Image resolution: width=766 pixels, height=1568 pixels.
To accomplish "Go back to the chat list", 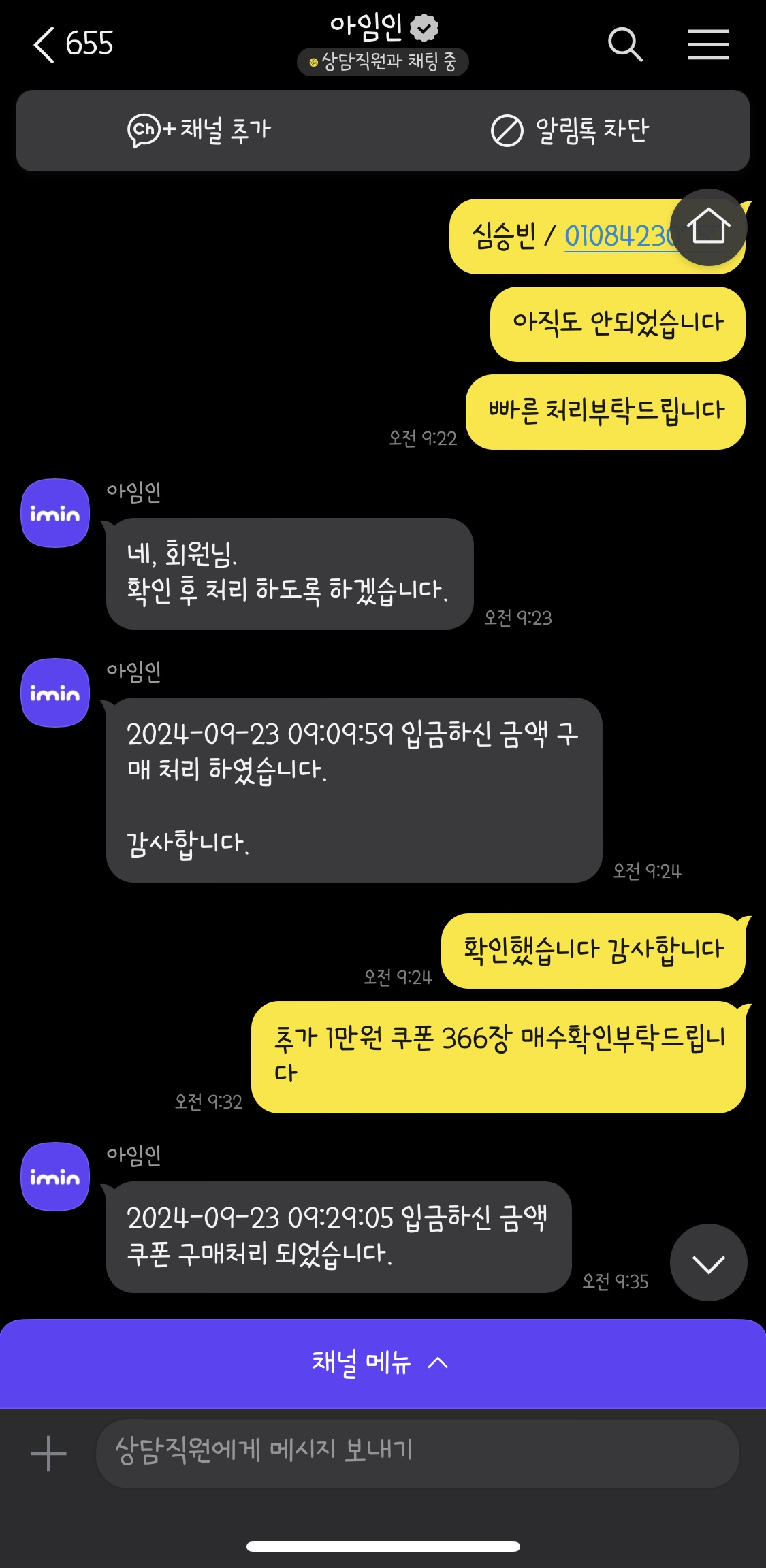I will point(45,45).
